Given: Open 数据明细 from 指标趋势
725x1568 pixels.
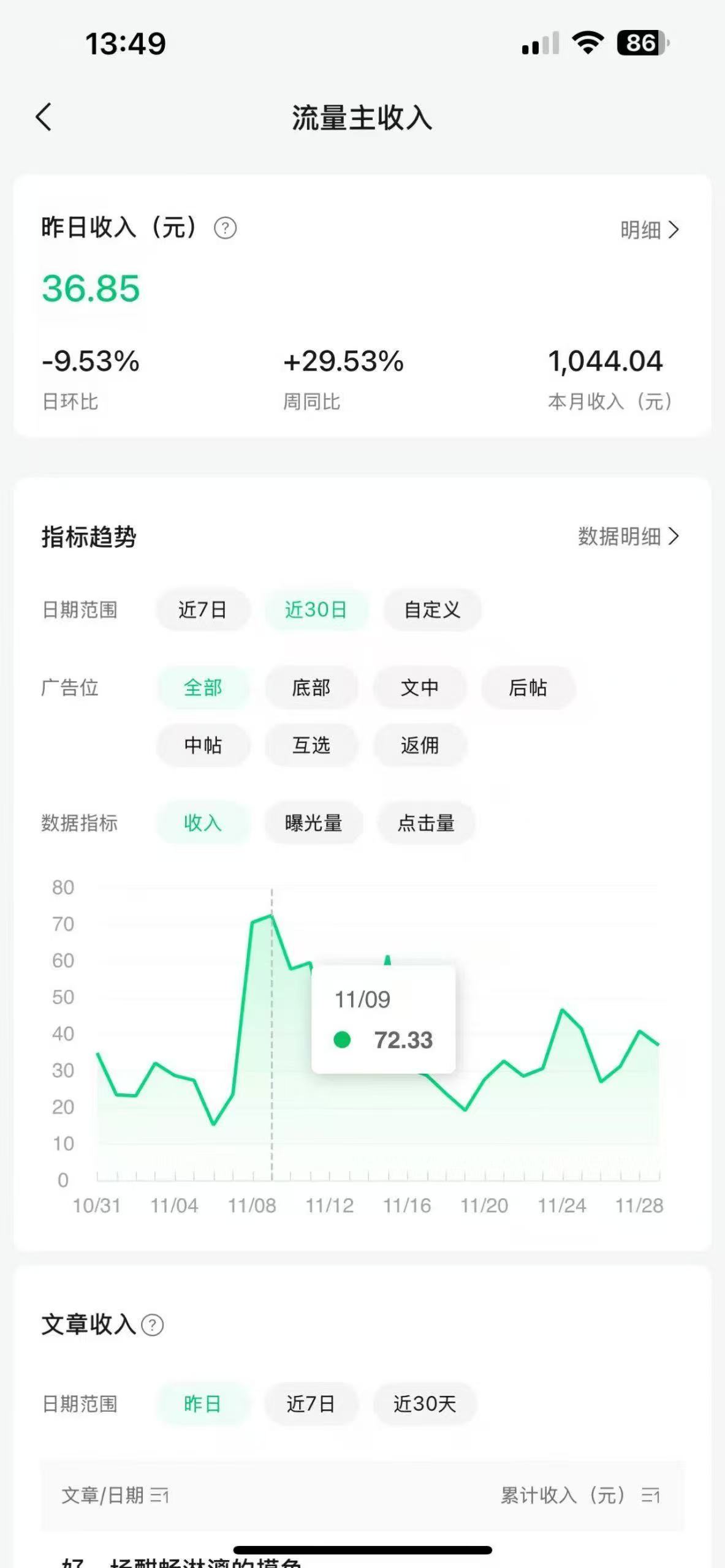Looking at the screenshot, I should (x=626, y=536).
